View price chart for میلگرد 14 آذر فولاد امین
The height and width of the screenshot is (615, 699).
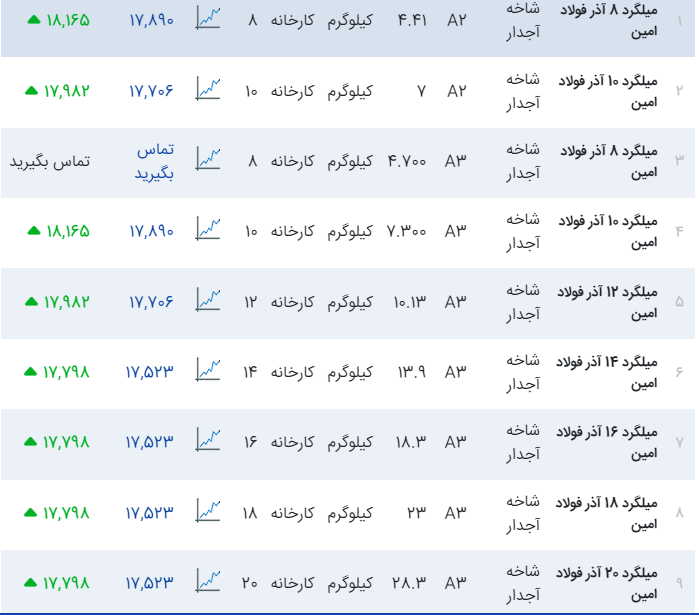pyautogui.click(x=208, y=370)
